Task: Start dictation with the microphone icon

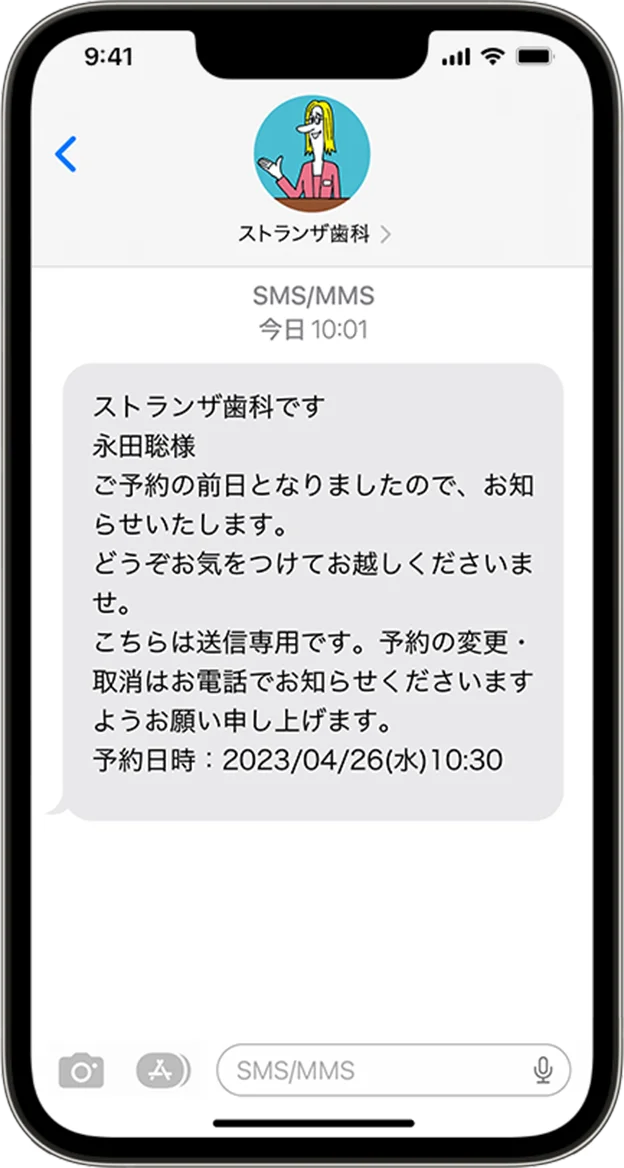Action: pyautogui.click(x=543, y=1071)
